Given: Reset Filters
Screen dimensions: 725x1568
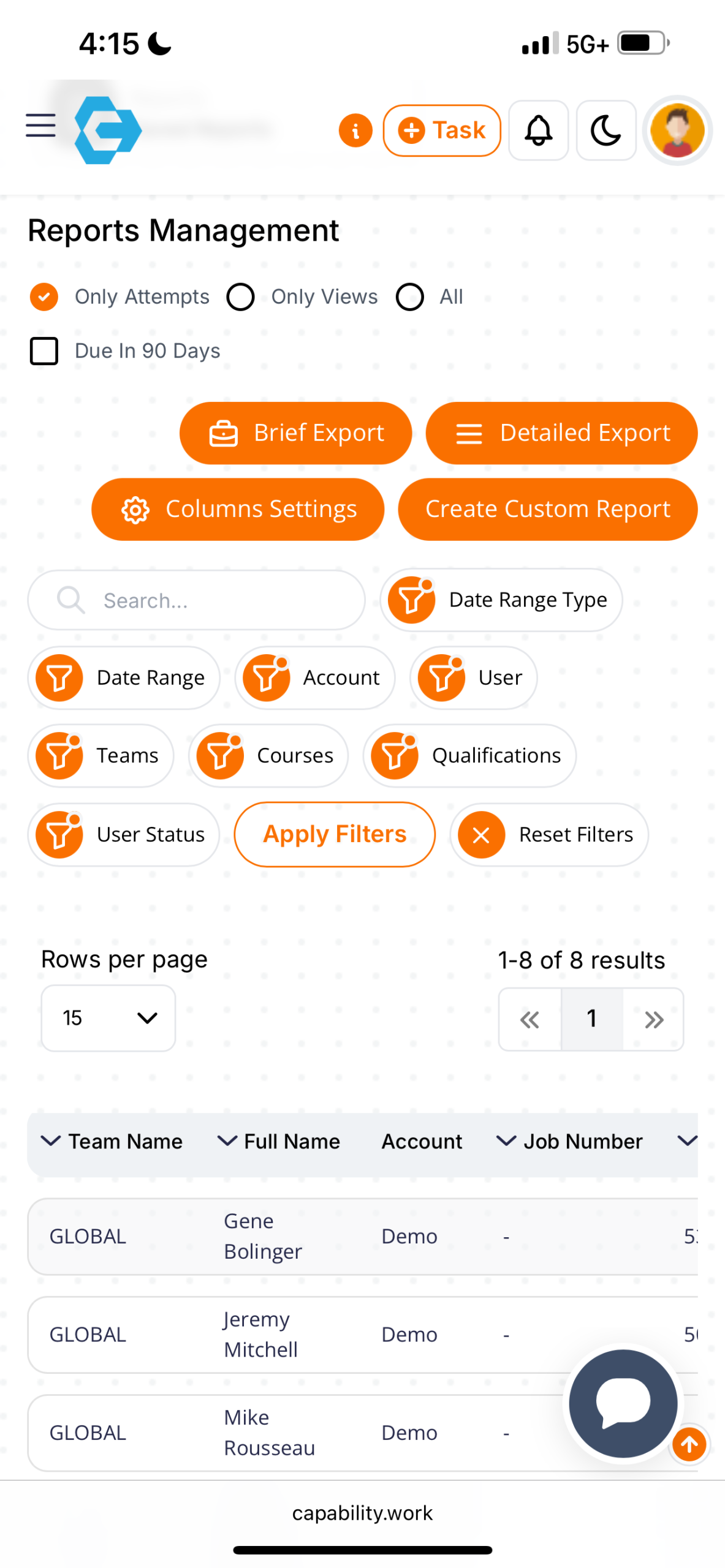Looking at the screenshot, I should click(548, 834).
